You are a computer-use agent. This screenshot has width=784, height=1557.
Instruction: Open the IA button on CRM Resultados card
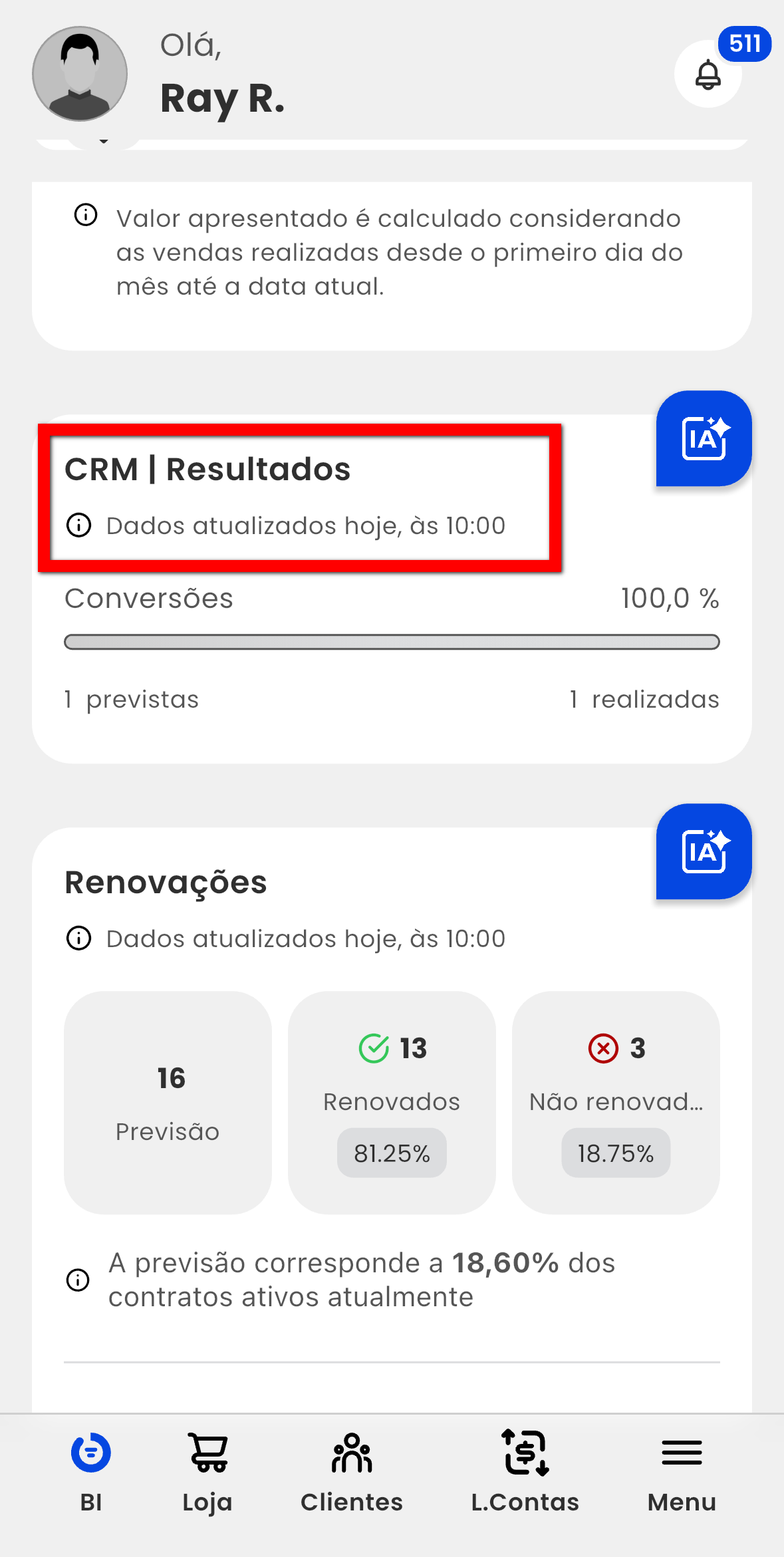point(704,438)
